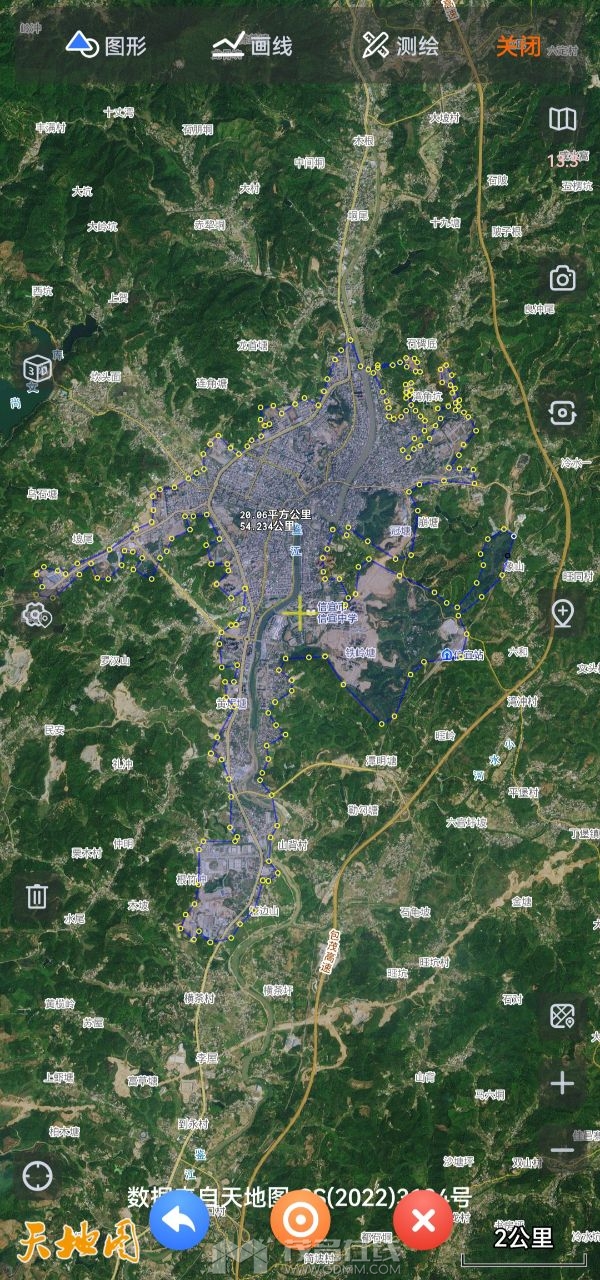This screenshot has height=1280, width=600.
Task: Zoom out with the minus button
Action: point(563,1150)
